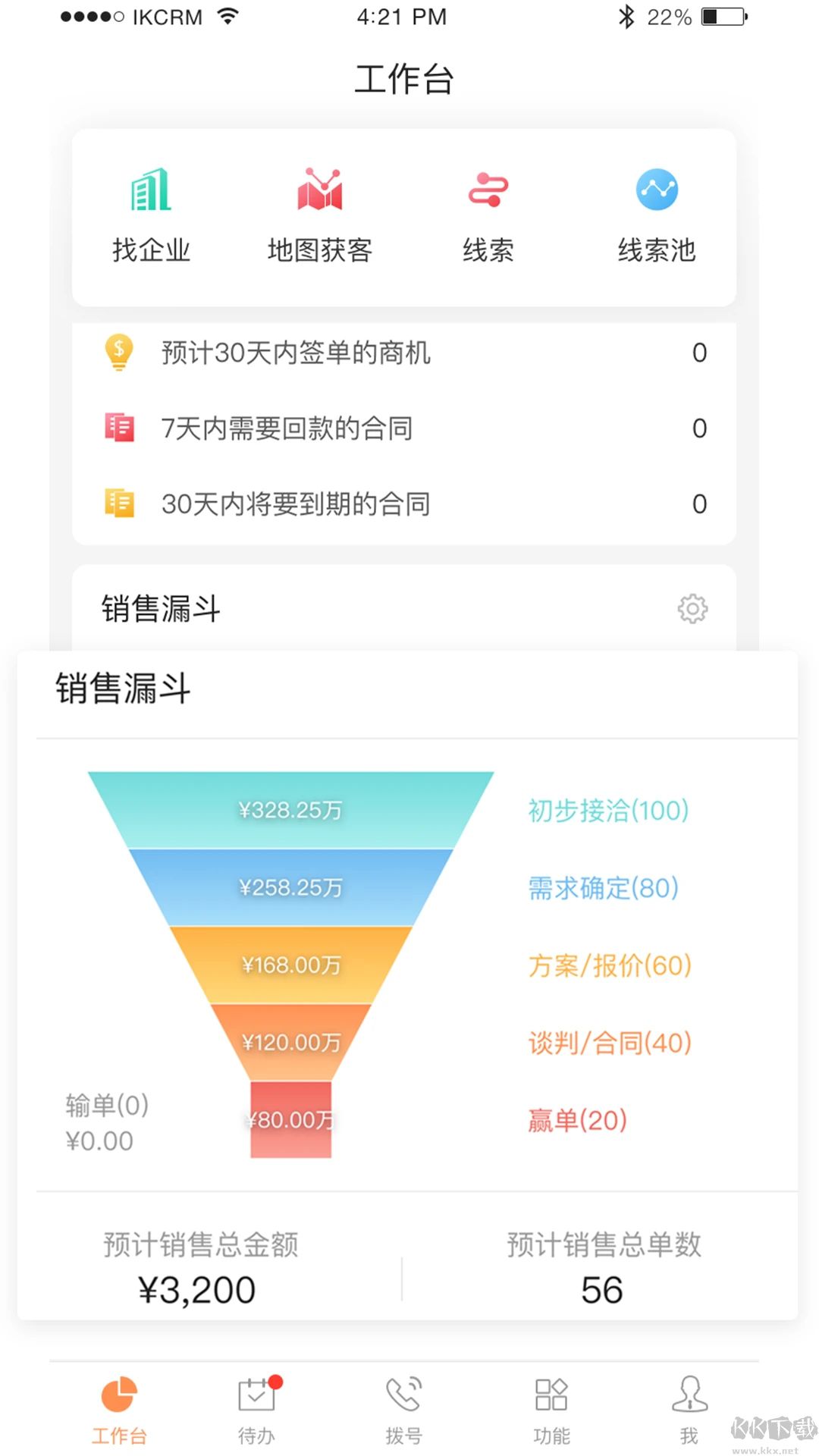This screenshot has height=1456, width=819.
Task: Open 7天内需要回款的合同 row
Action: pos(403,428)
